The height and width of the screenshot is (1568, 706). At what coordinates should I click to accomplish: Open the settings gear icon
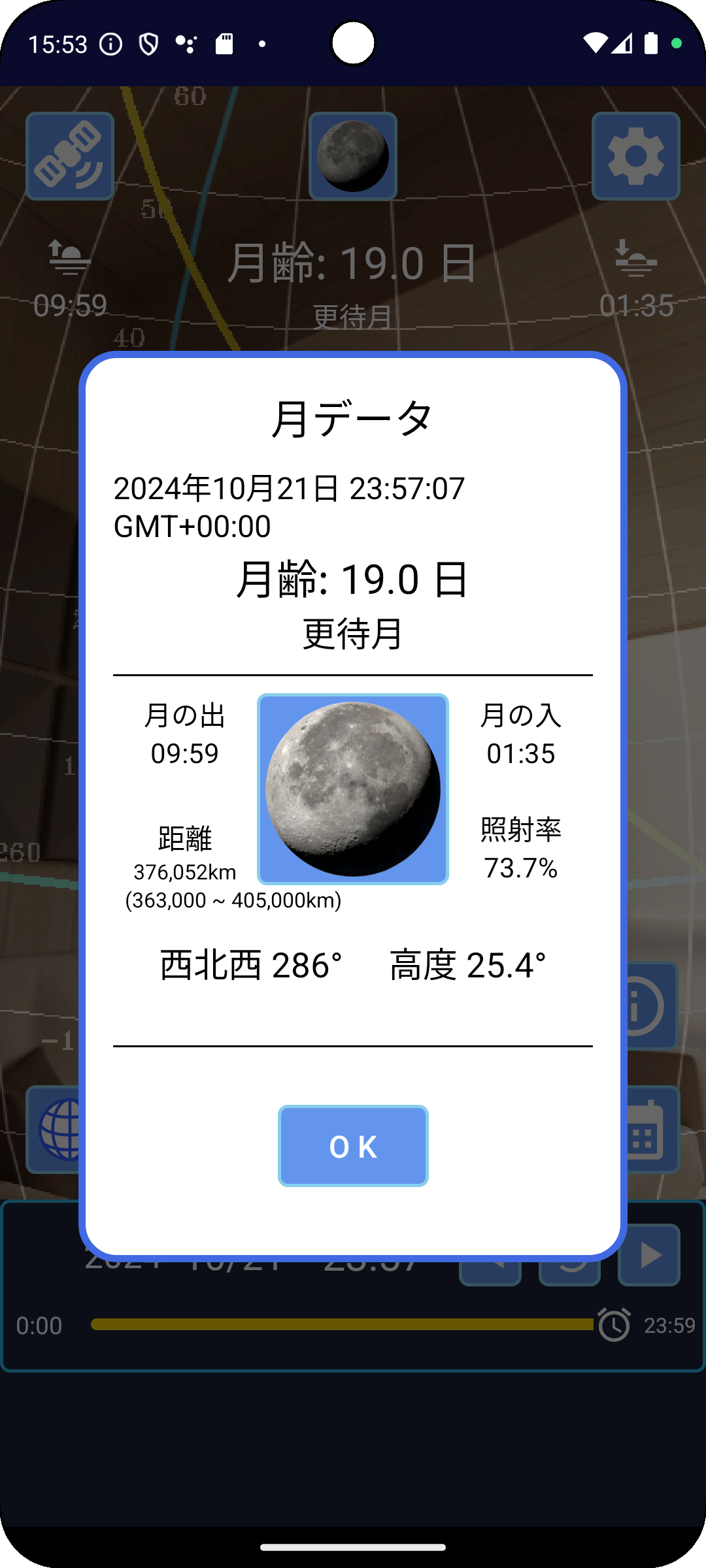click(x=635, y=157)
